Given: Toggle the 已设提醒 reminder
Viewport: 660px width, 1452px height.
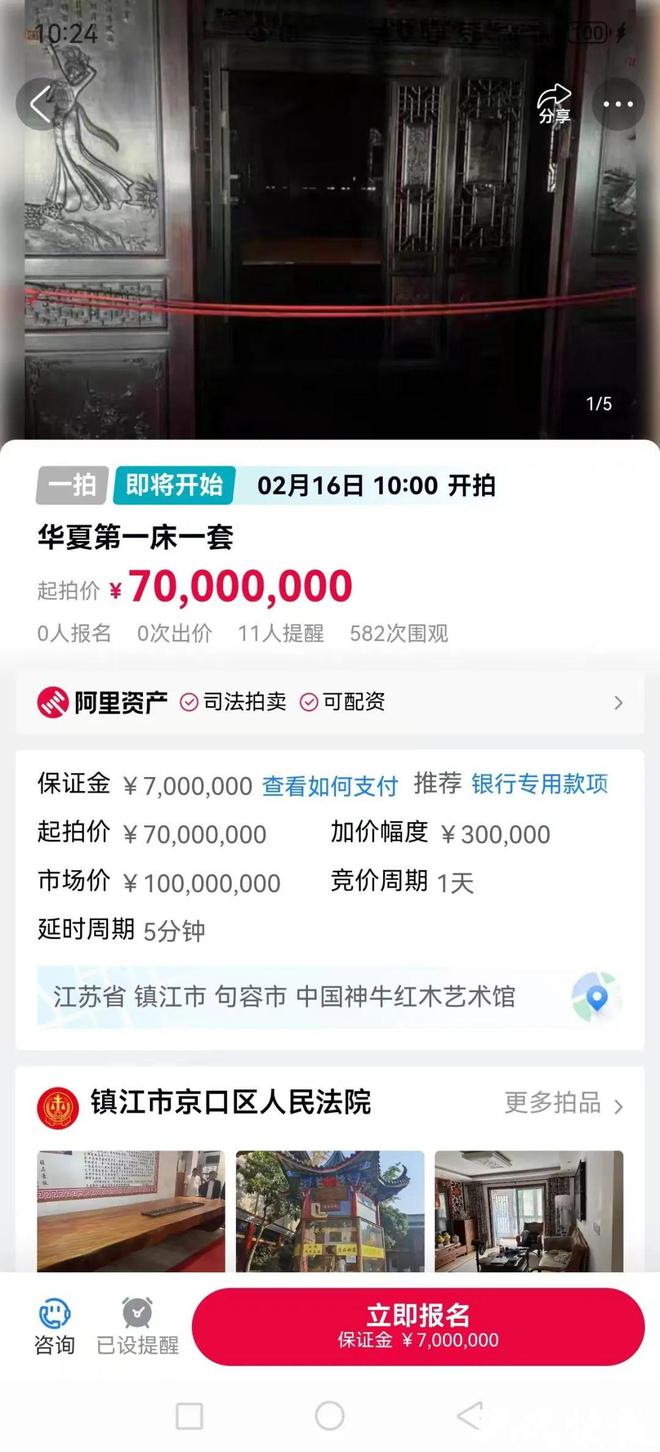Looking at the screenshot, I should pos(137,1326).
